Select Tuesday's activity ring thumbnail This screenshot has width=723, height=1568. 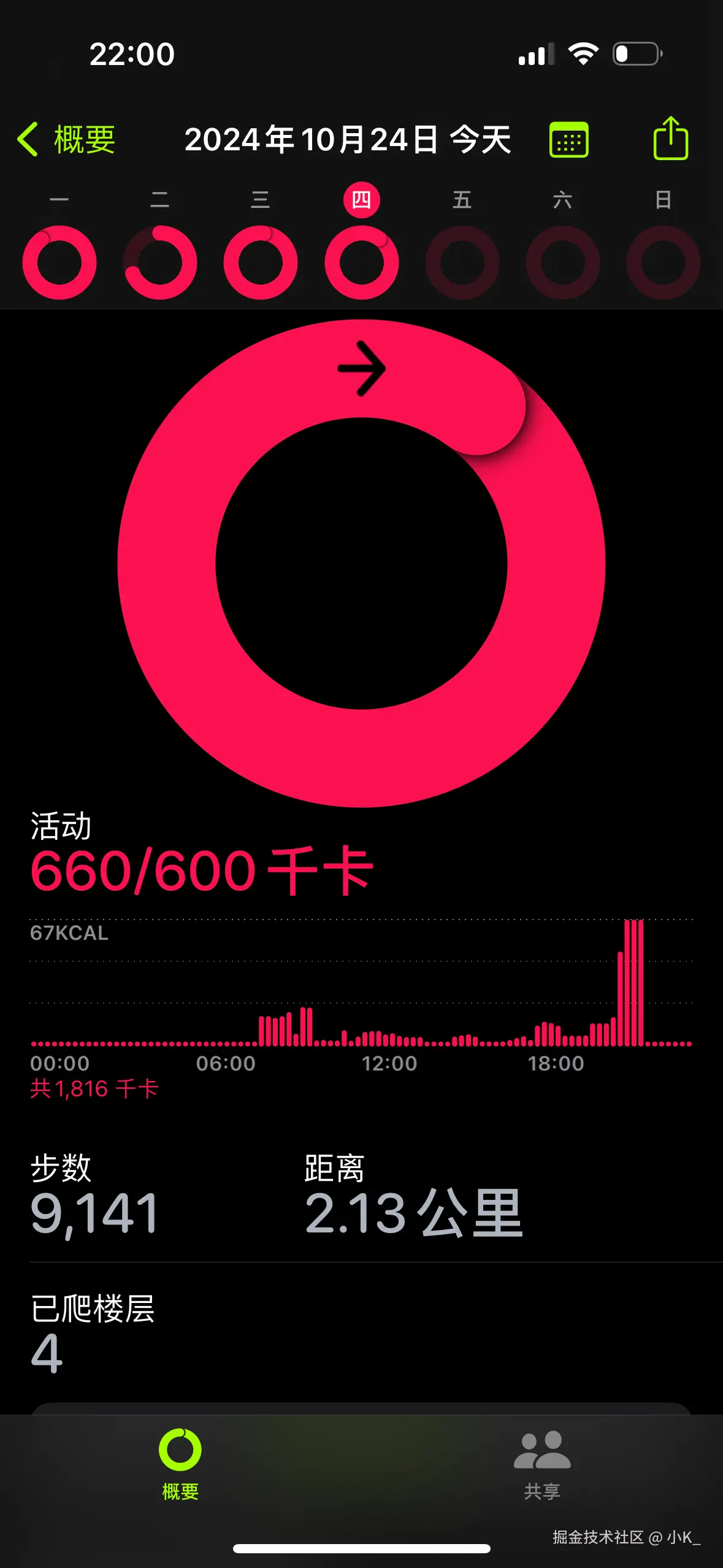click(x=161, y=261)
